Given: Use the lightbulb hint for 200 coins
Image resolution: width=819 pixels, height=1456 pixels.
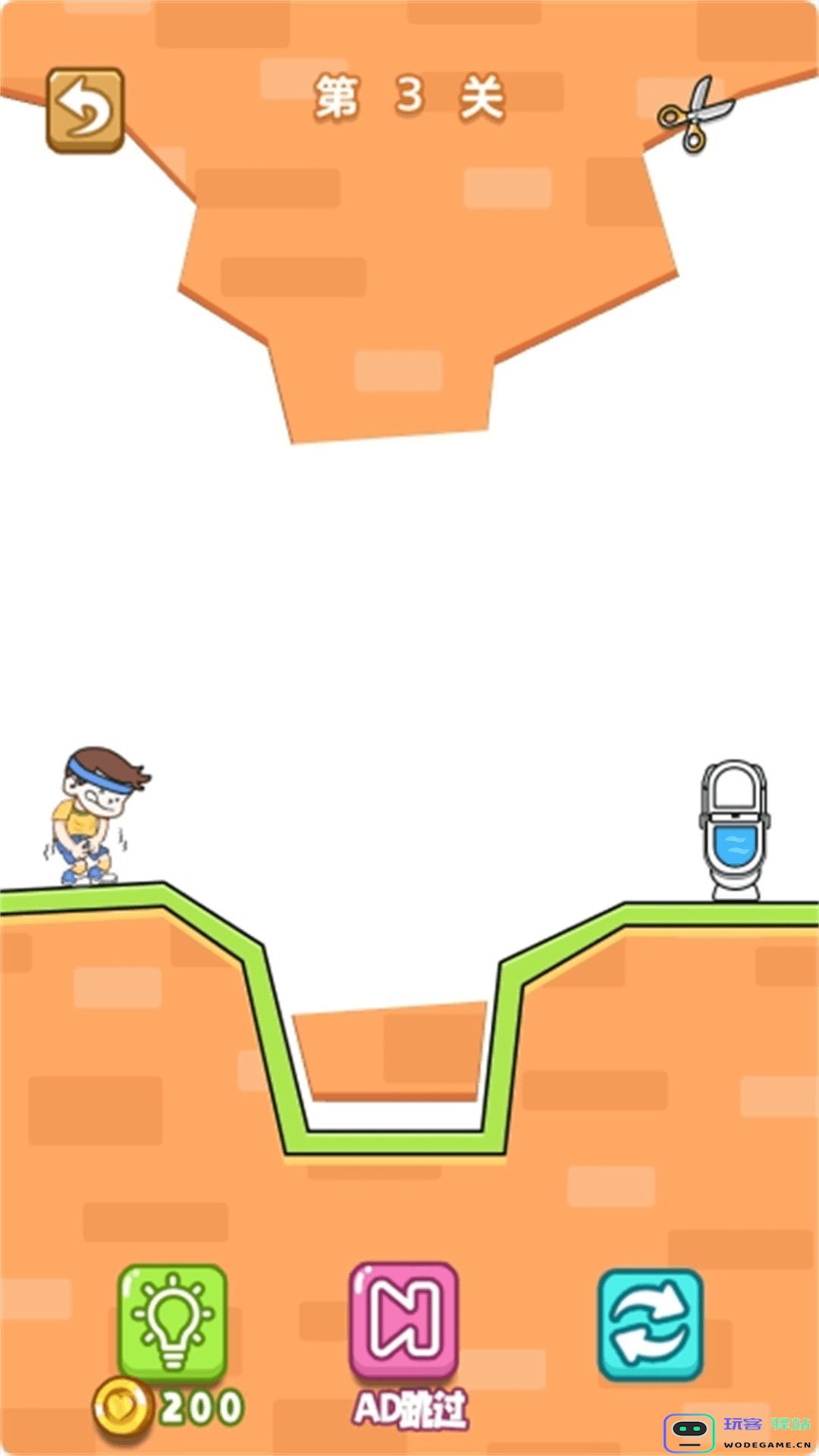Looking at the screenshot, I should pyautogui.click(x=173, y=1323).
